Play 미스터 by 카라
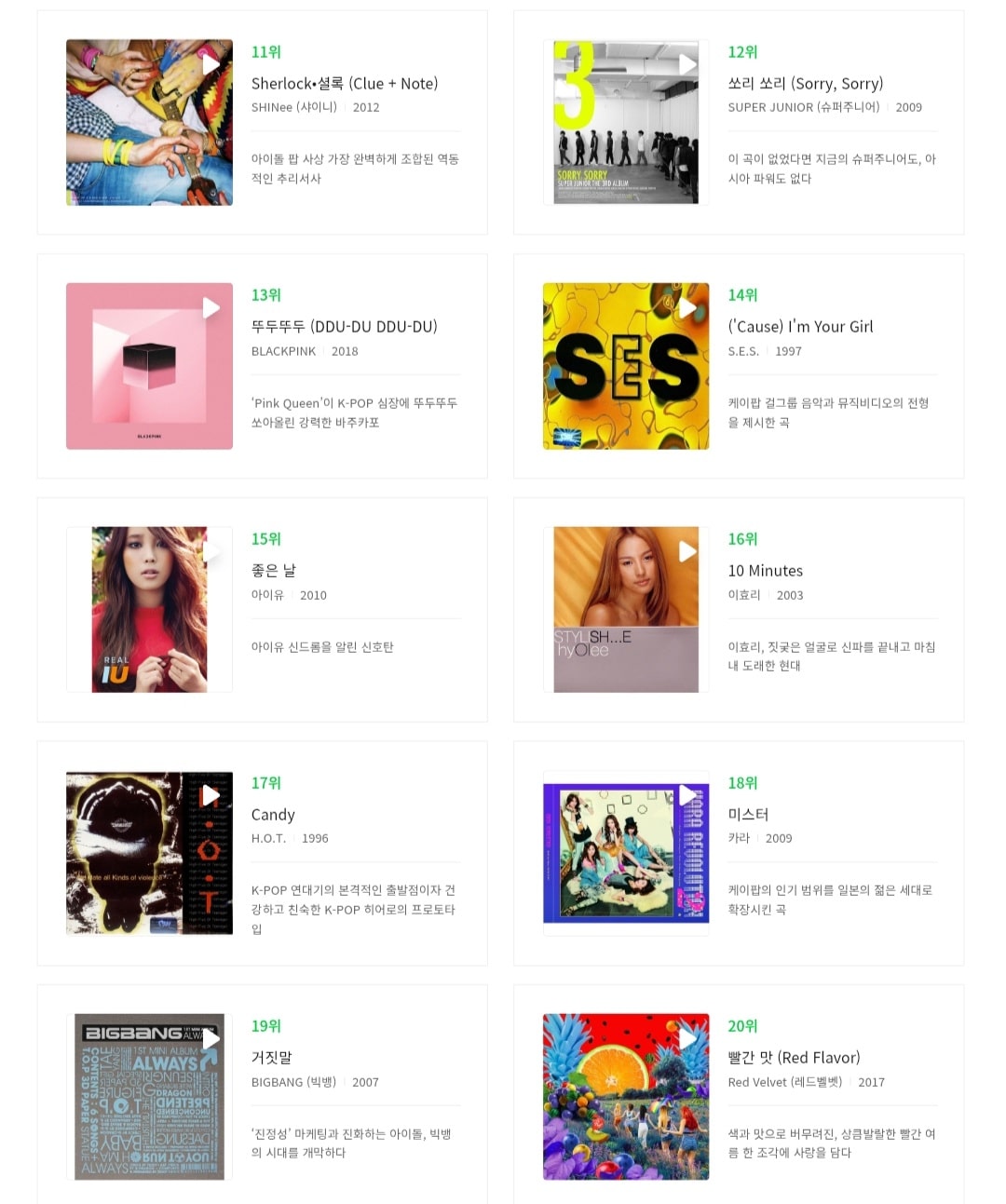The image size is (1006, 1204). pyautogui.click(x=688, y=796)
